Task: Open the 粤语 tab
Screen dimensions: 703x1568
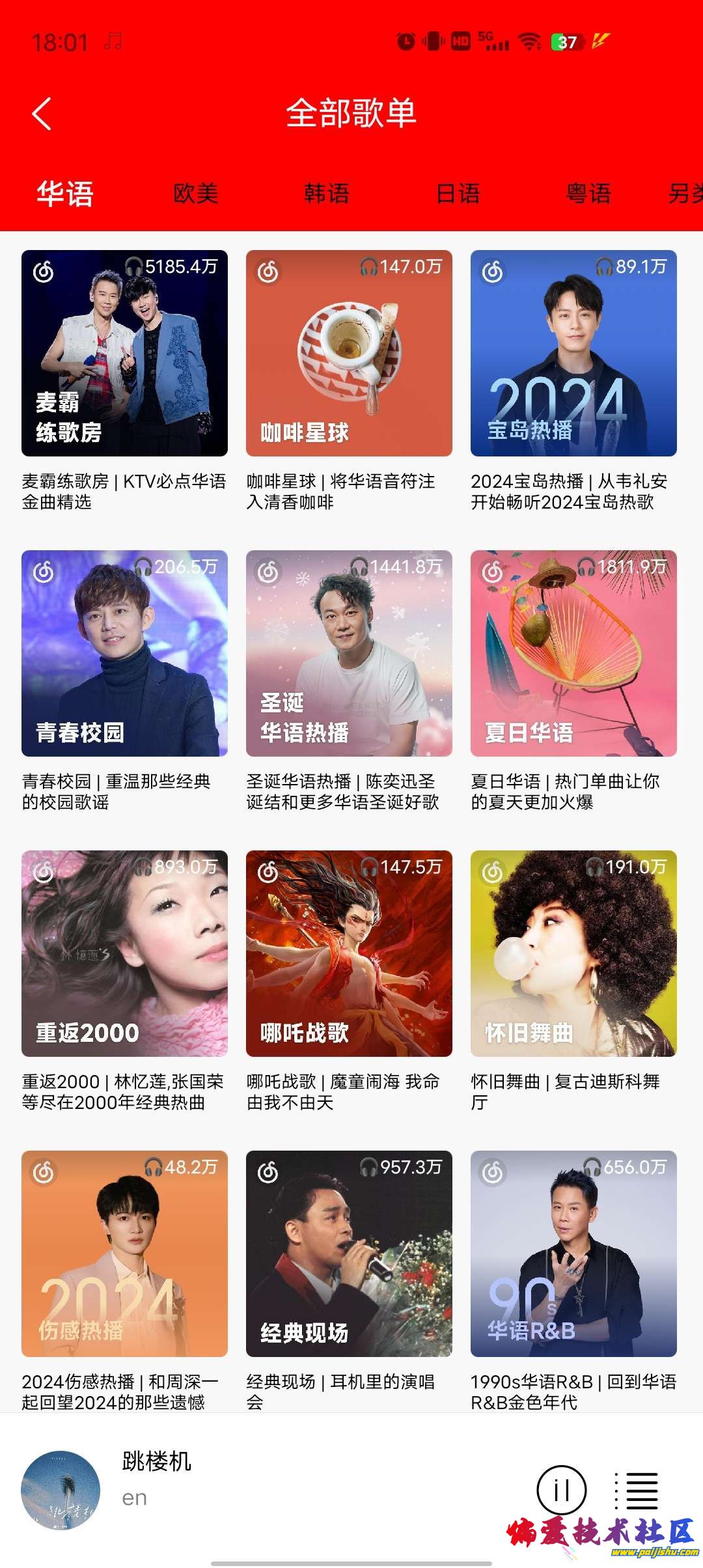Action: 589,193
